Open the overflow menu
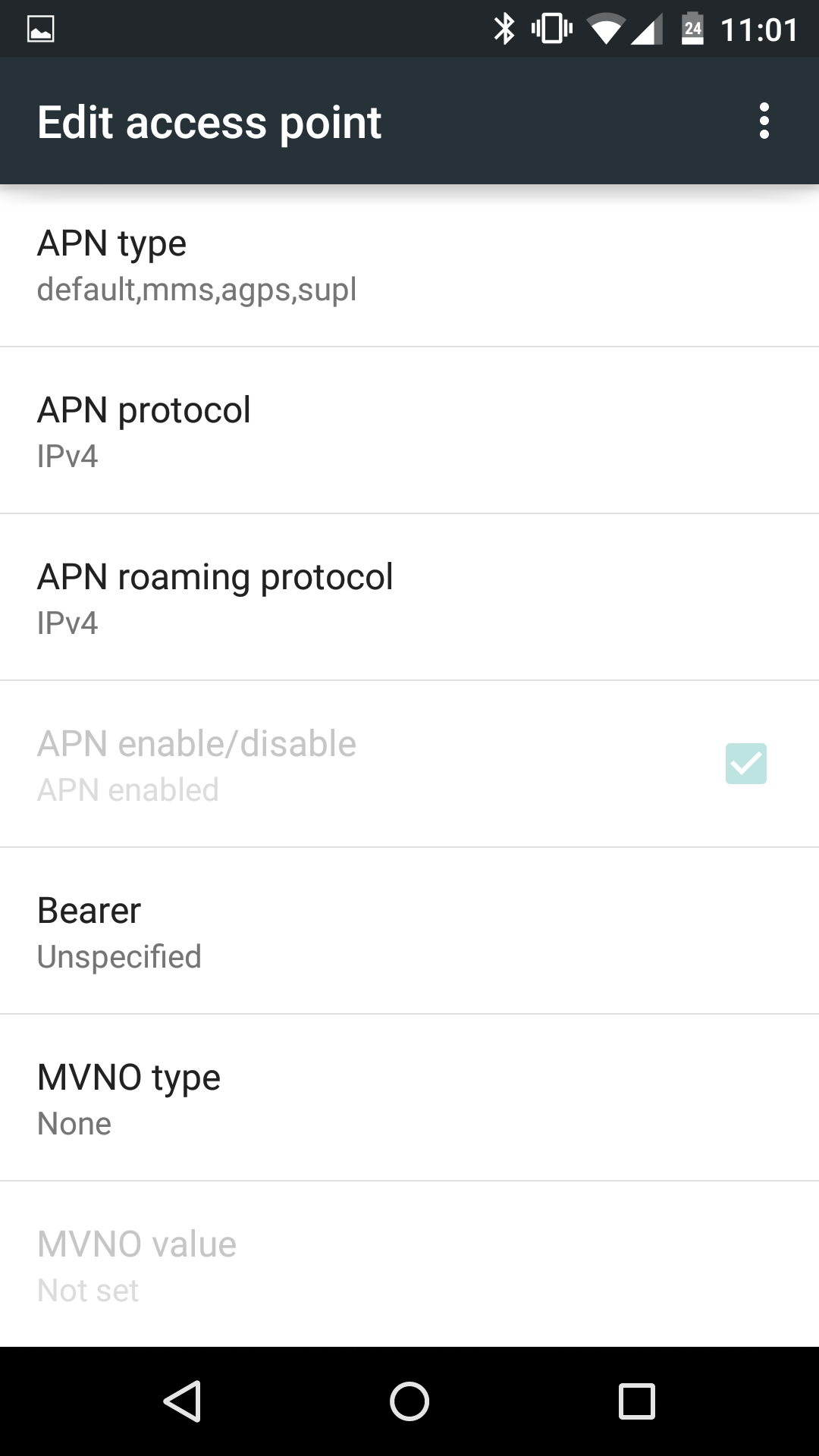The height and width of the screenshot is (1456, 819). tap(764, 121)
